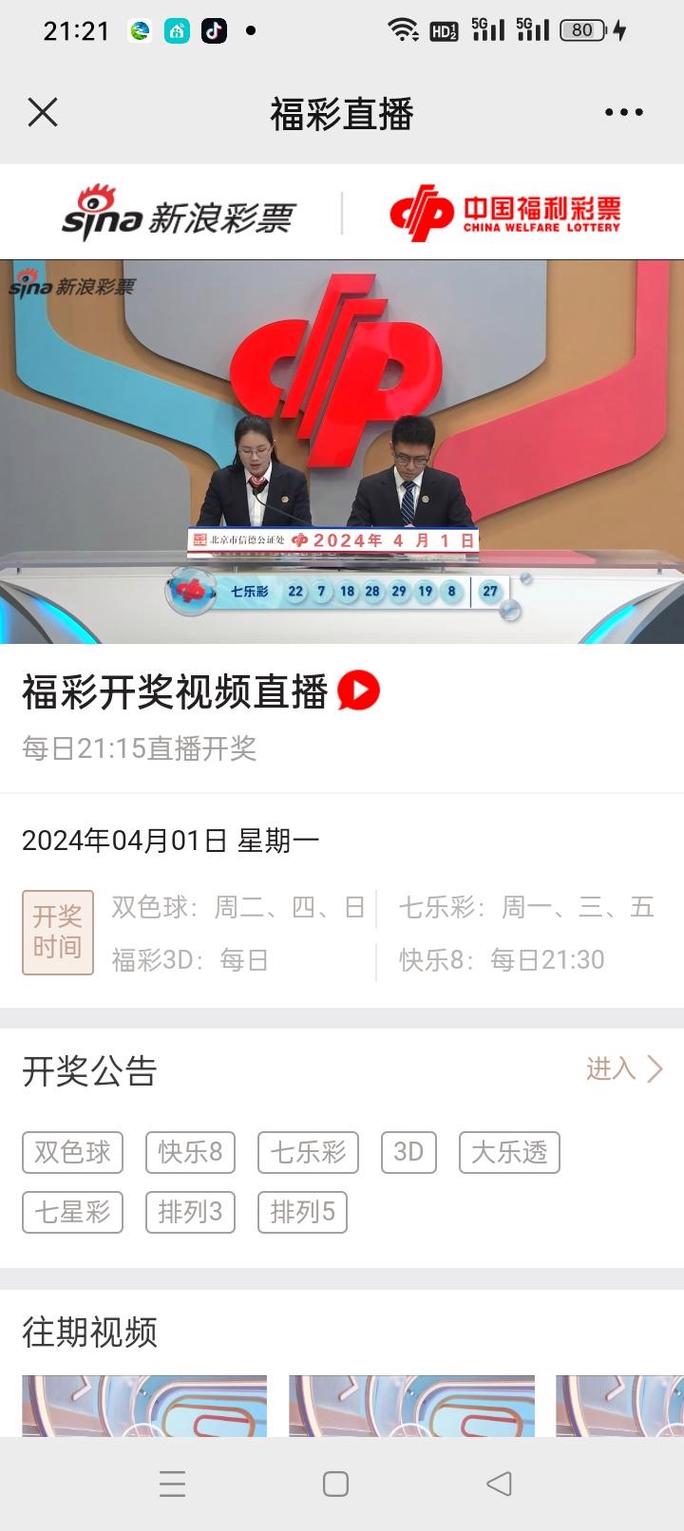Screen dimensions: 684x1531
Task: Open the three-dot overflow menu
Action: point(624,113)
